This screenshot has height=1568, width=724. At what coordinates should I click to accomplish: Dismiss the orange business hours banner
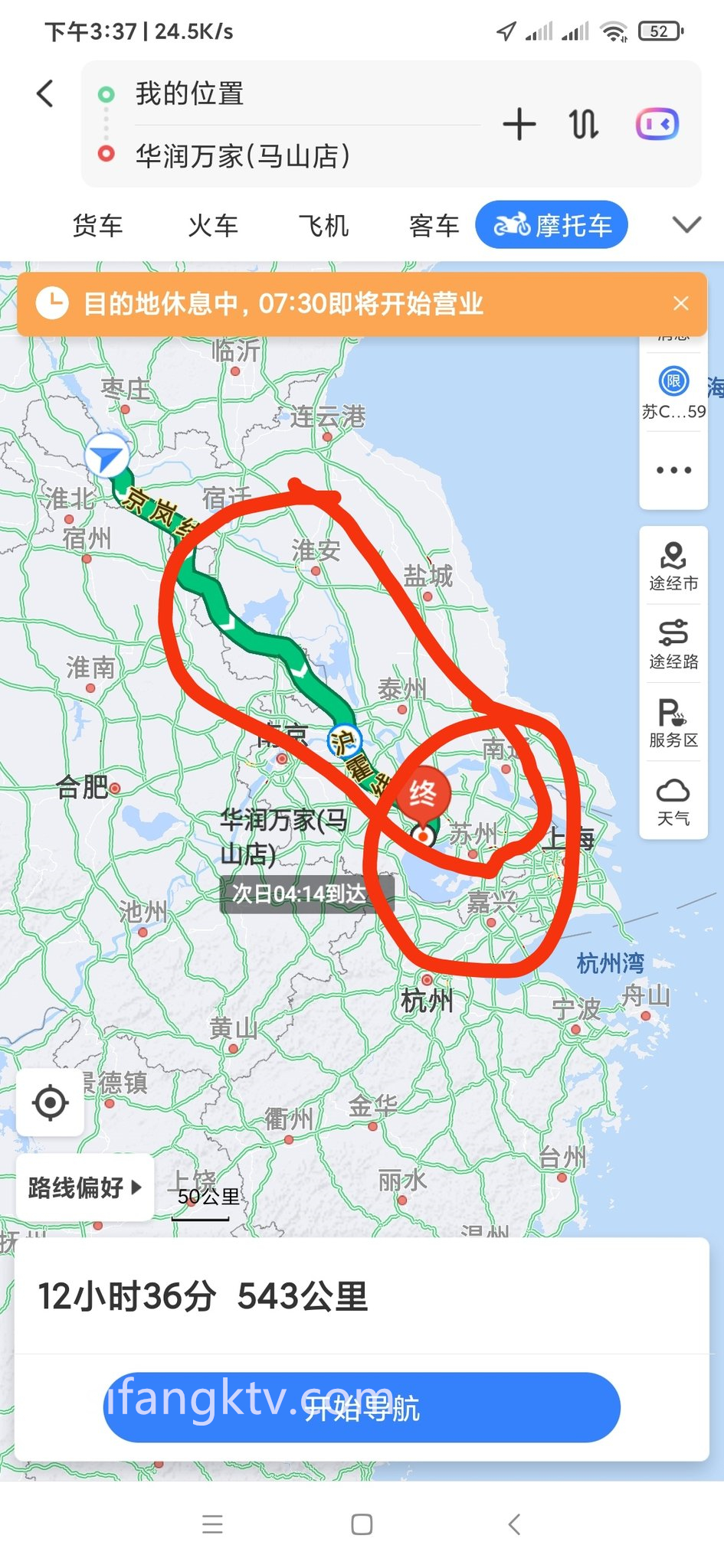680,303
